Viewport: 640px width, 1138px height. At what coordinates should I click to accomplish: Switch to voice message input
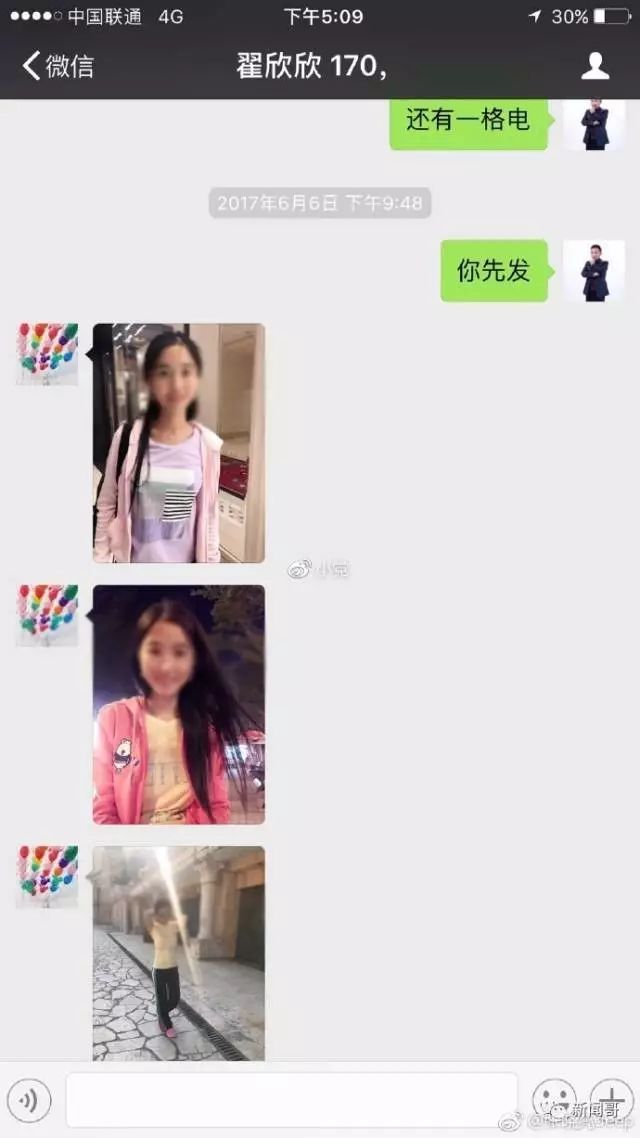click(x=29, y=1101)
